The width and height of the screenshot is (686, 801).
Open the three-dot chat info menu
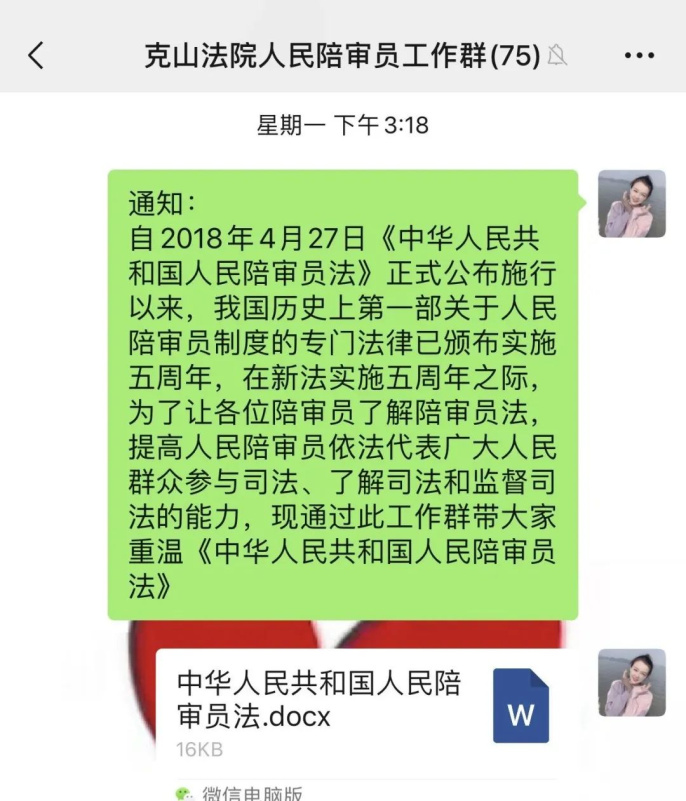[x=639, y=55]
